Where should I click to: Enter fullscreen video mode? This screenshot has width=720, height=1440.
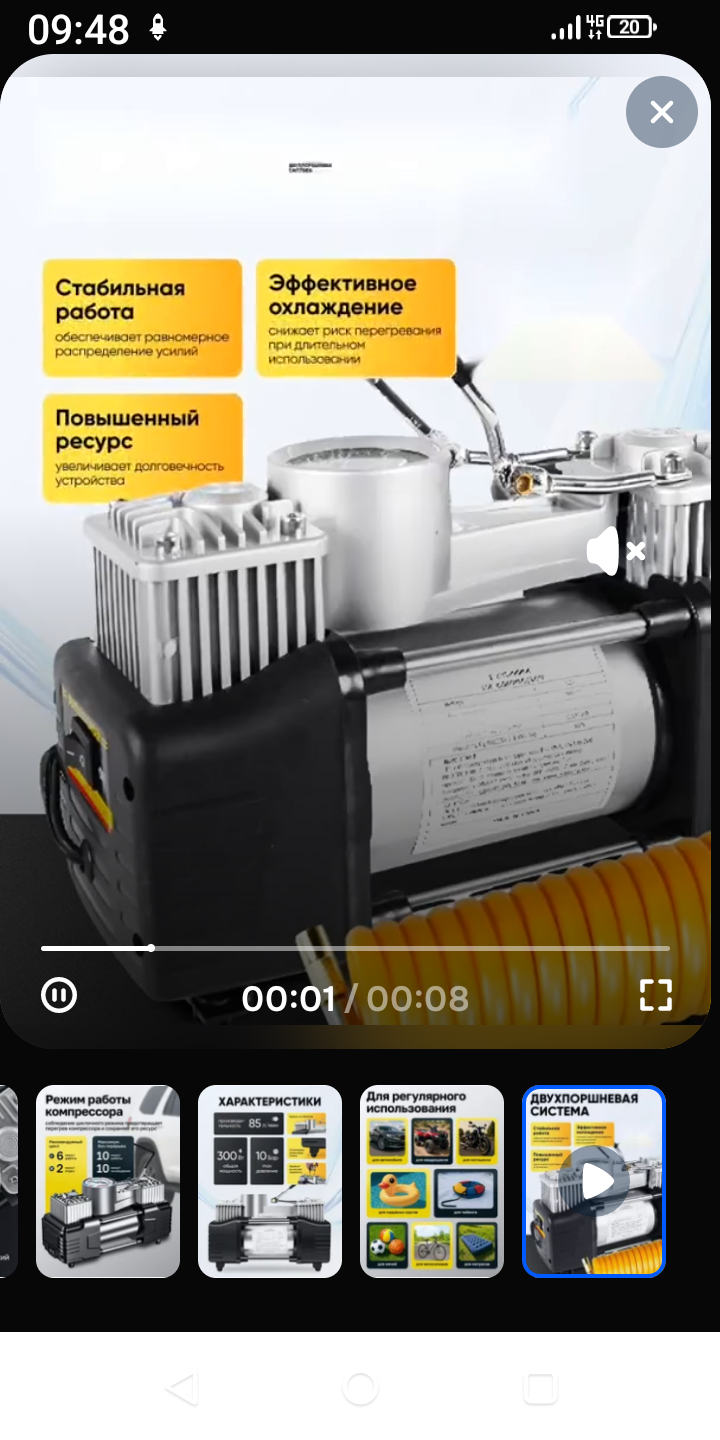coord(656,995)
